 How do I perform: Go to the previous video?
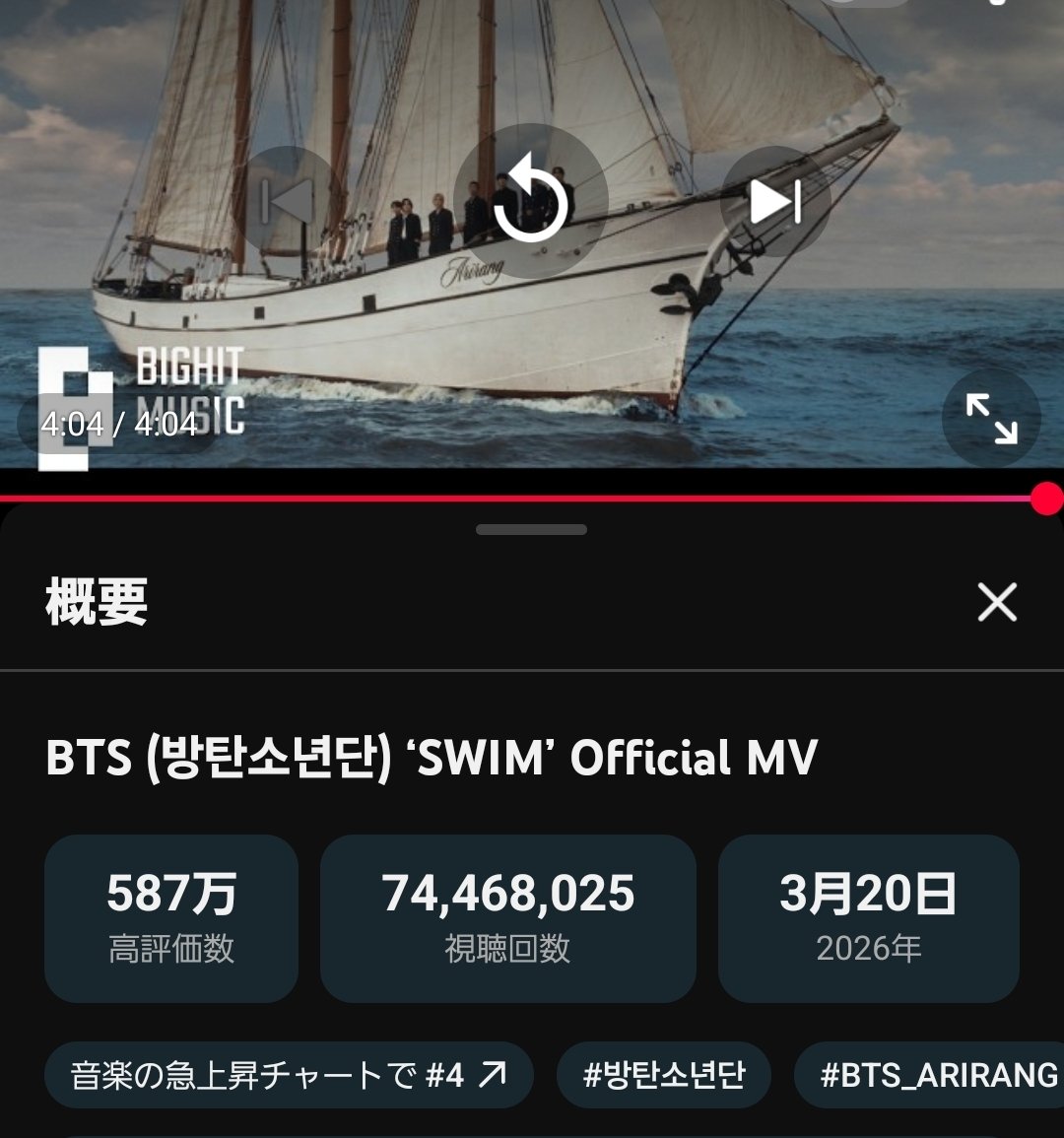[x=288, y=202]
